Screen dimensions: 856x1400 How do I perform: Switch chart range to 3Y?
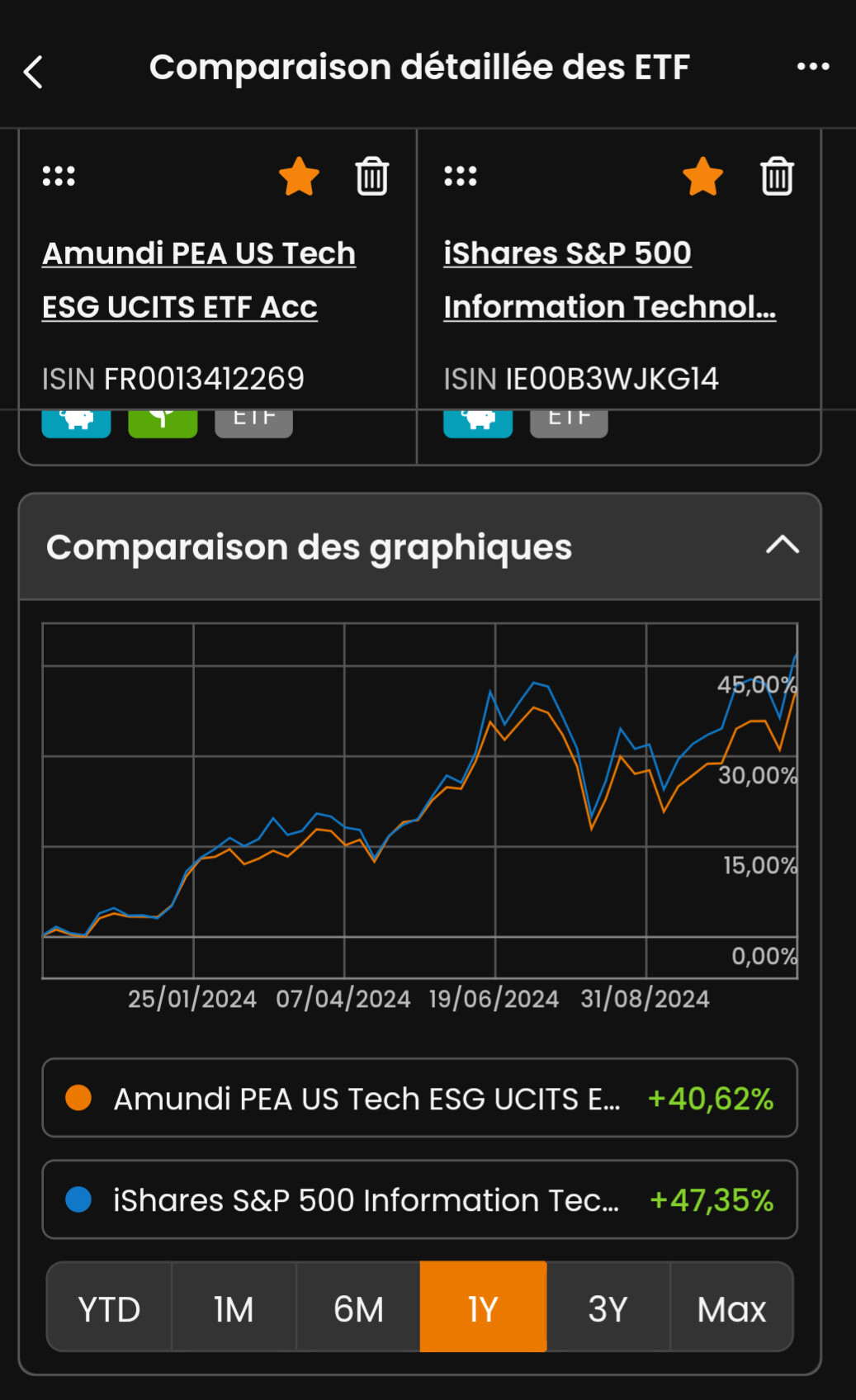coord(608,1308)
